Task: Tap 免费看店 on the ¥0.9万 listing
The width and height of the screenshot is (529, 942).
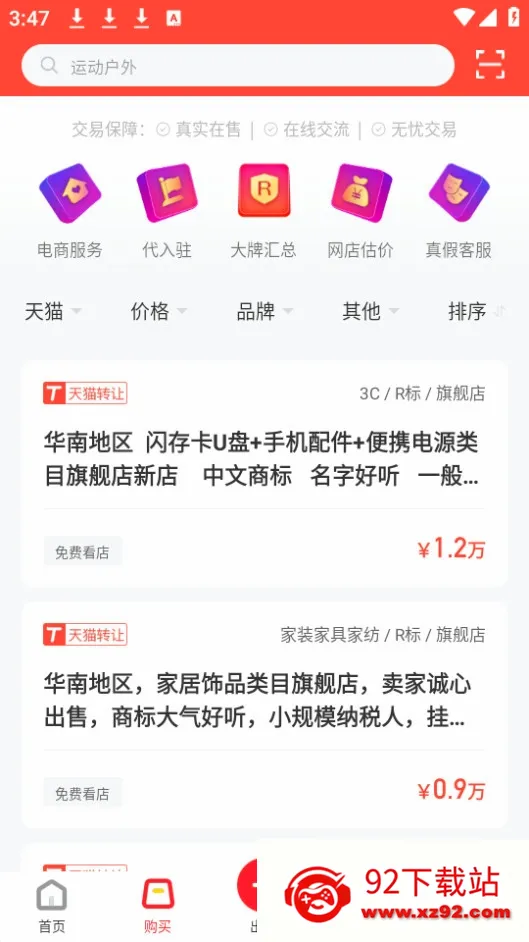Action: [83, 793]
